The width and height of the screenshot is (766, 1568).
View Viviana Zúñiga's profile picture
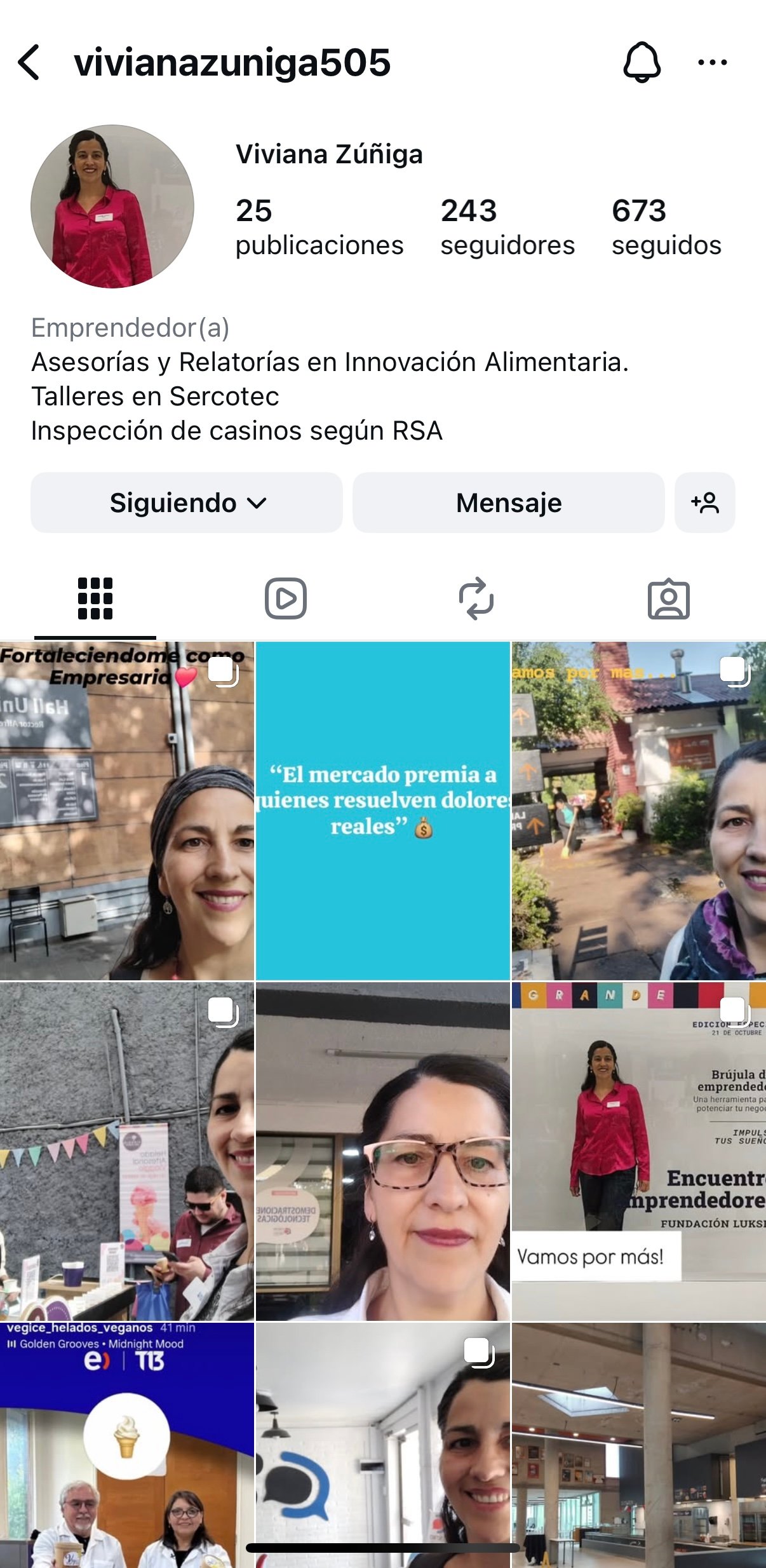pyautogui.click(x=112, y=206)
